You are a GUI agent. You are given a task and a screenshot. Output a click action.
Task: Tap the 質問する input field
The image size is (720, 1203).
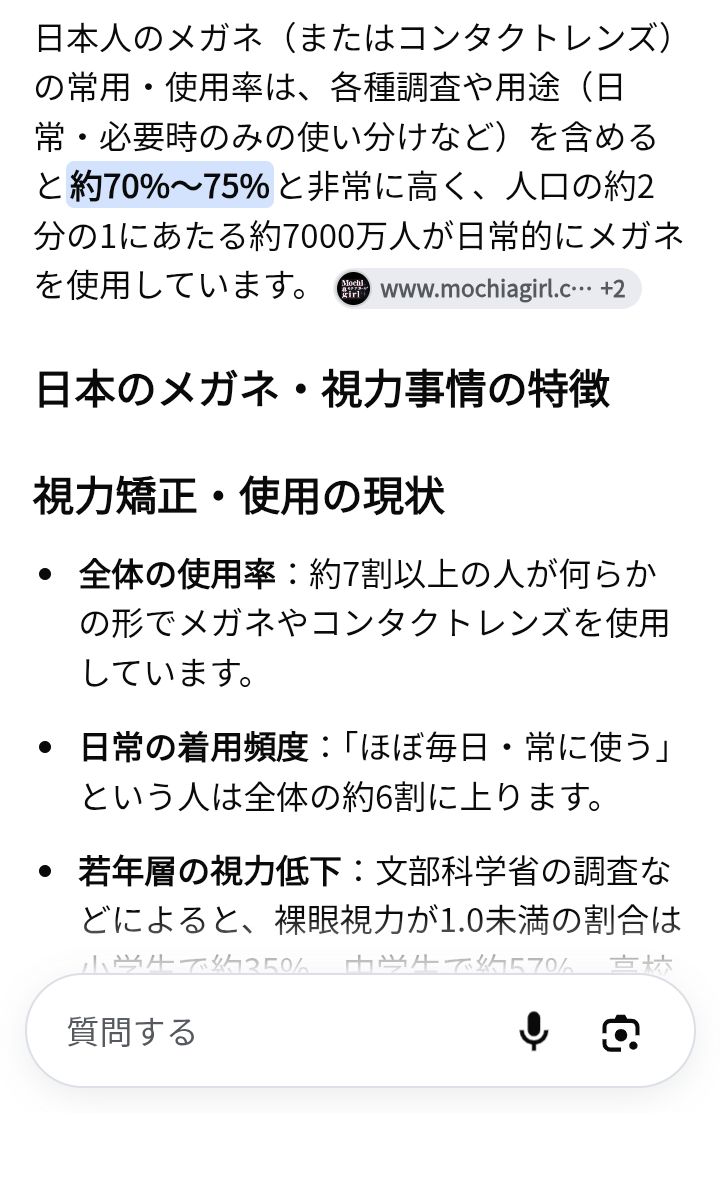(x=270, y=1031)
